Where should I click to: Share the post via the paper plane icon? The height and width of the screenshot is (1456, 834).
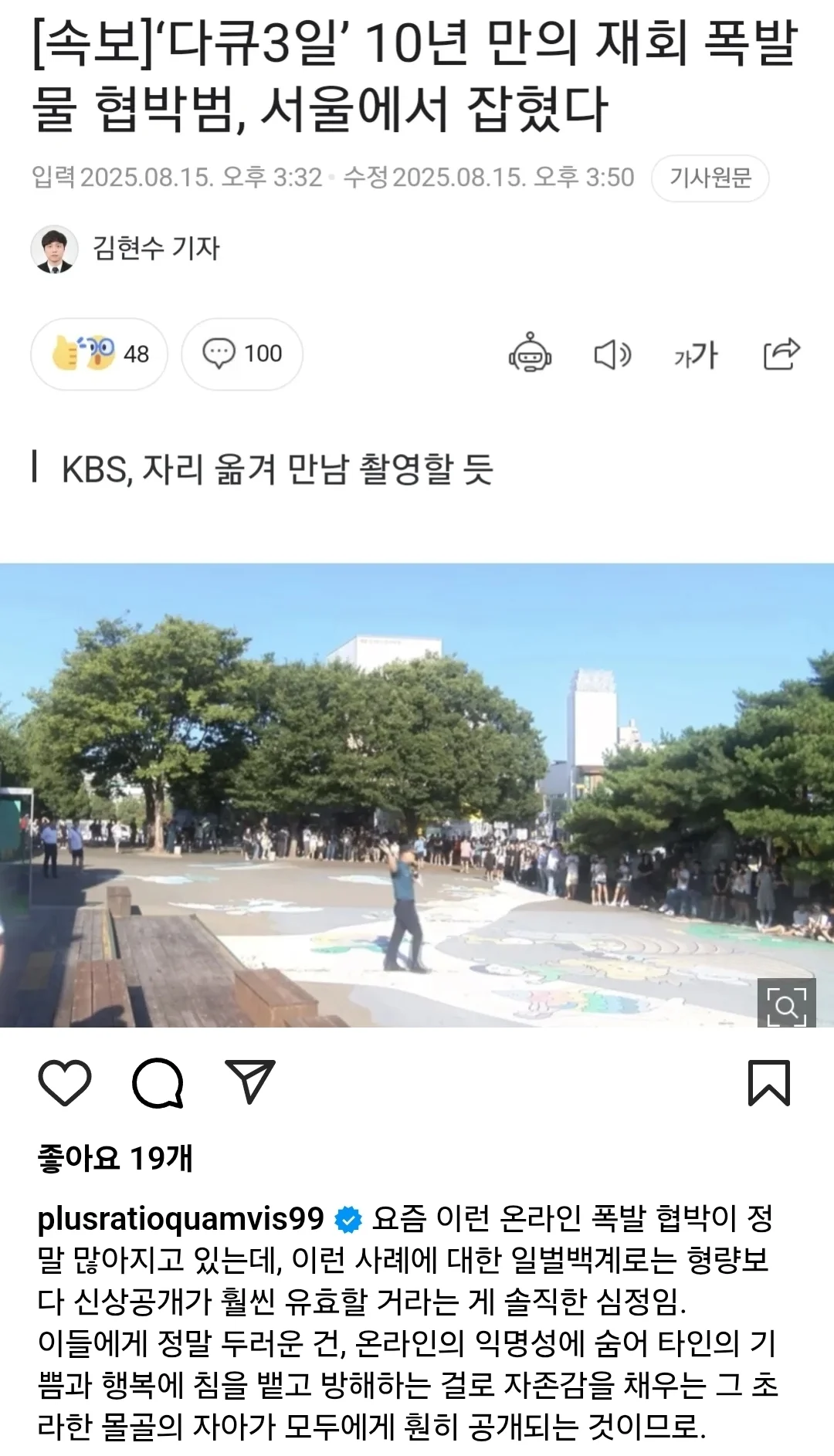[x=249, y=1081]
